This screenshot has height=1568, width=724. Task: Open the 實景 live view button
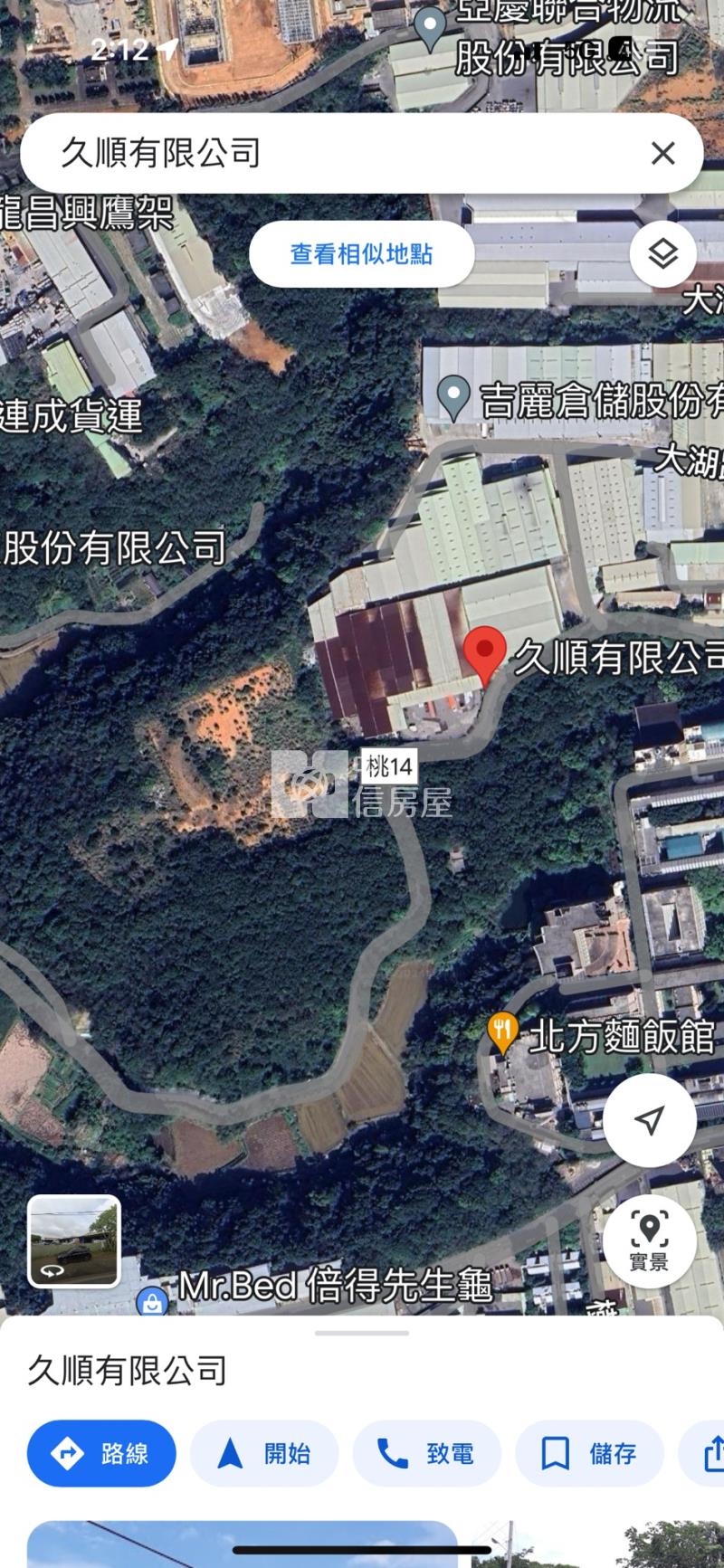pos(650,1239)
